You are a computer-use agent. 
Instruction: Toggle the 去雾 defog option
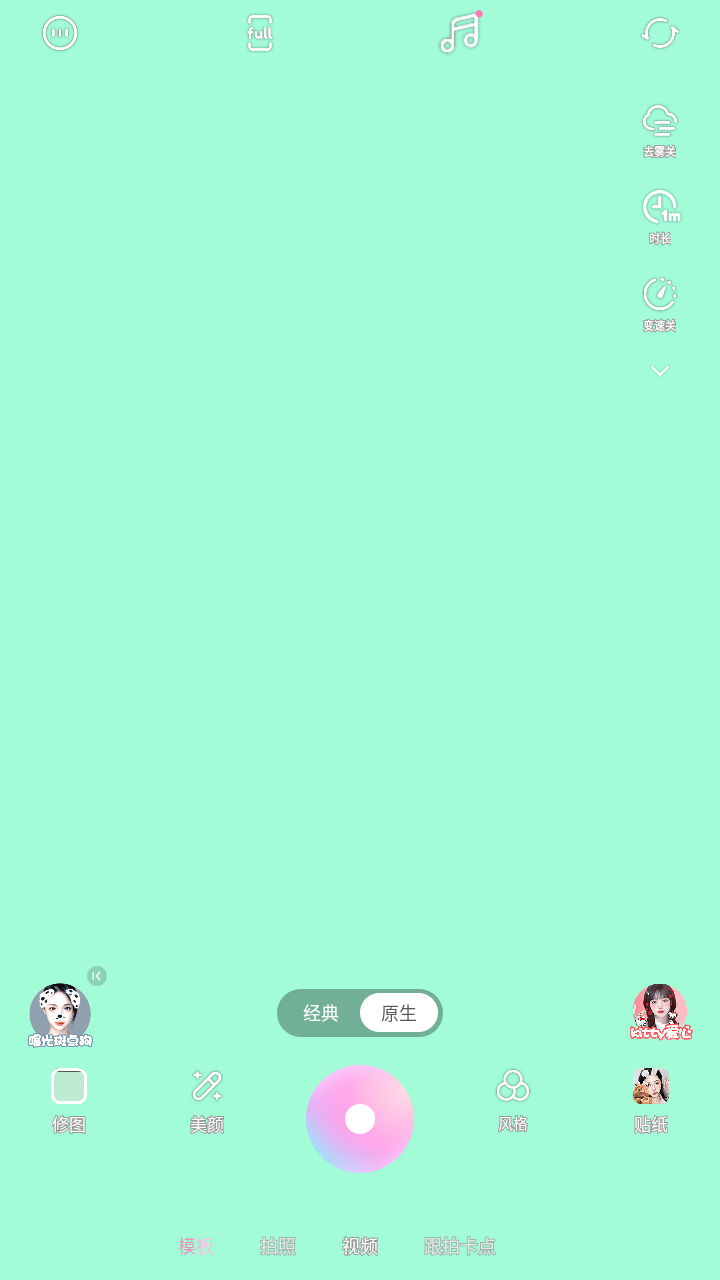click(x=660, y=131)
